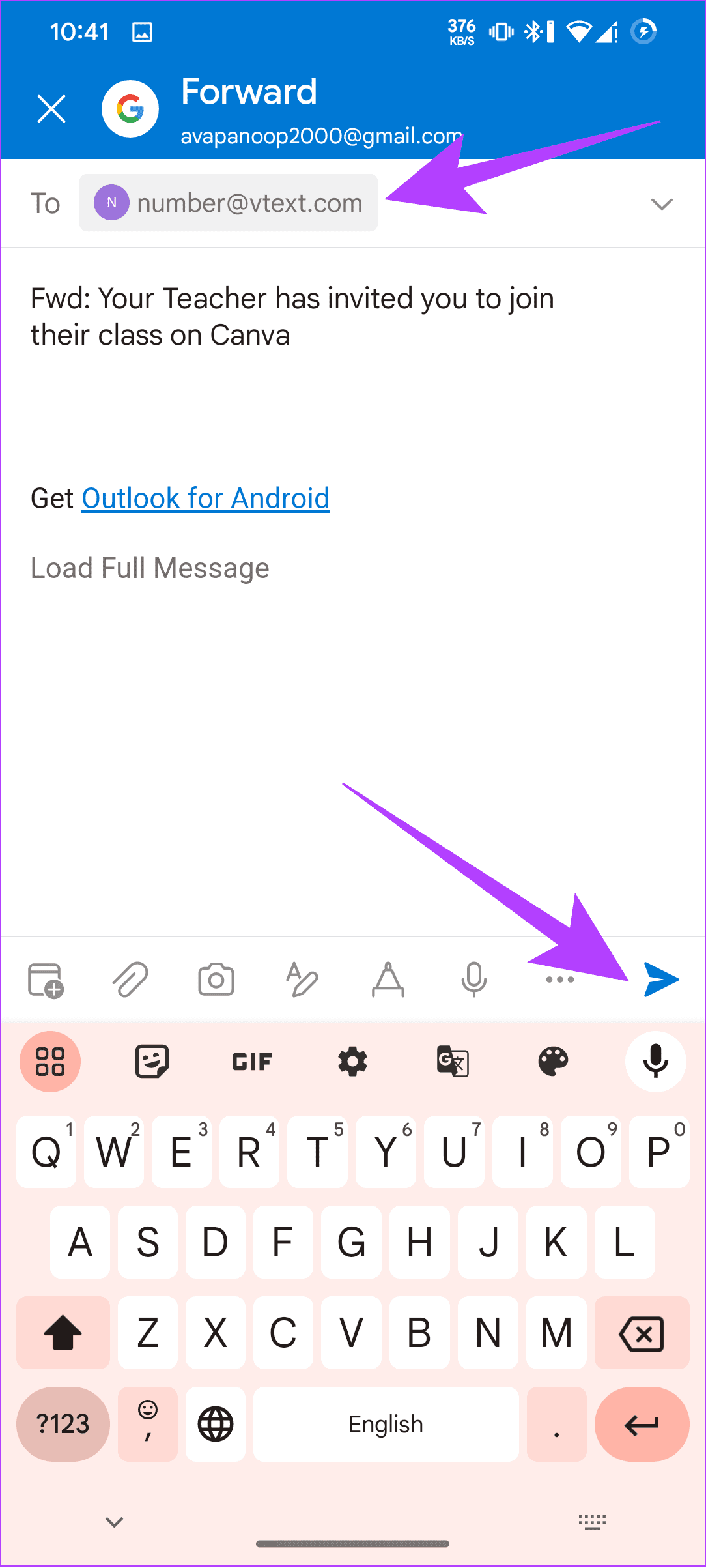
Task: Open the camera to add a photo
Action: pyautogui.click(x=216, y=980)
